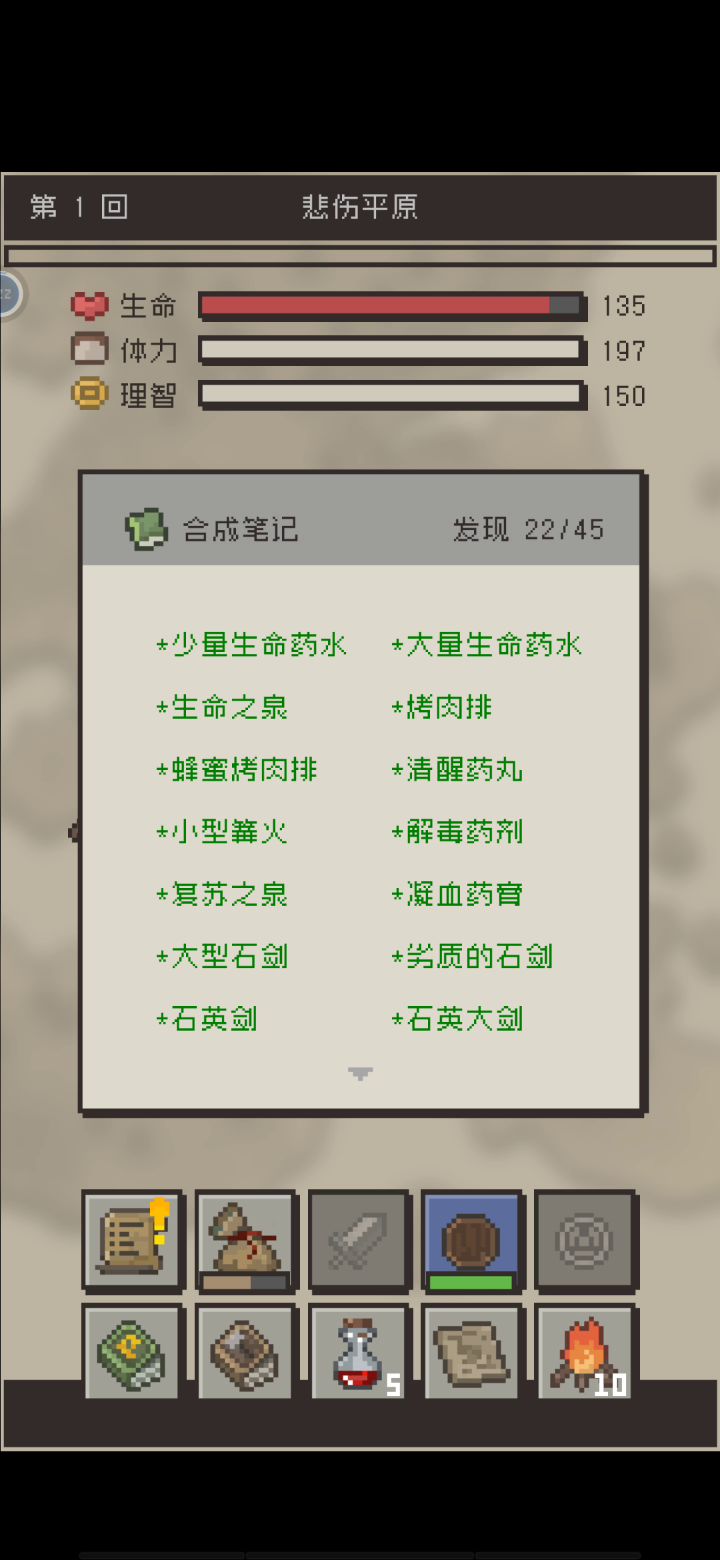Use the red health potion
The width and height of the screenshot is (720, 1560).
pyautogui.click(x=358, y=1352)
